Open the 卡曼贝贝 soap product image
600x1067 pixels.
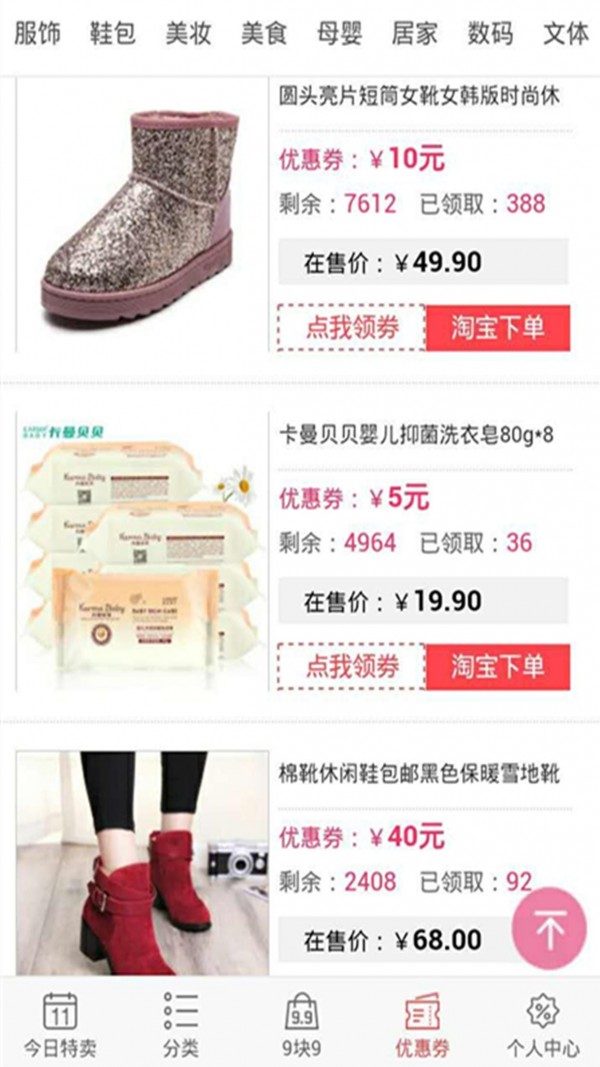pyautogui.click(x=142, y=551)
